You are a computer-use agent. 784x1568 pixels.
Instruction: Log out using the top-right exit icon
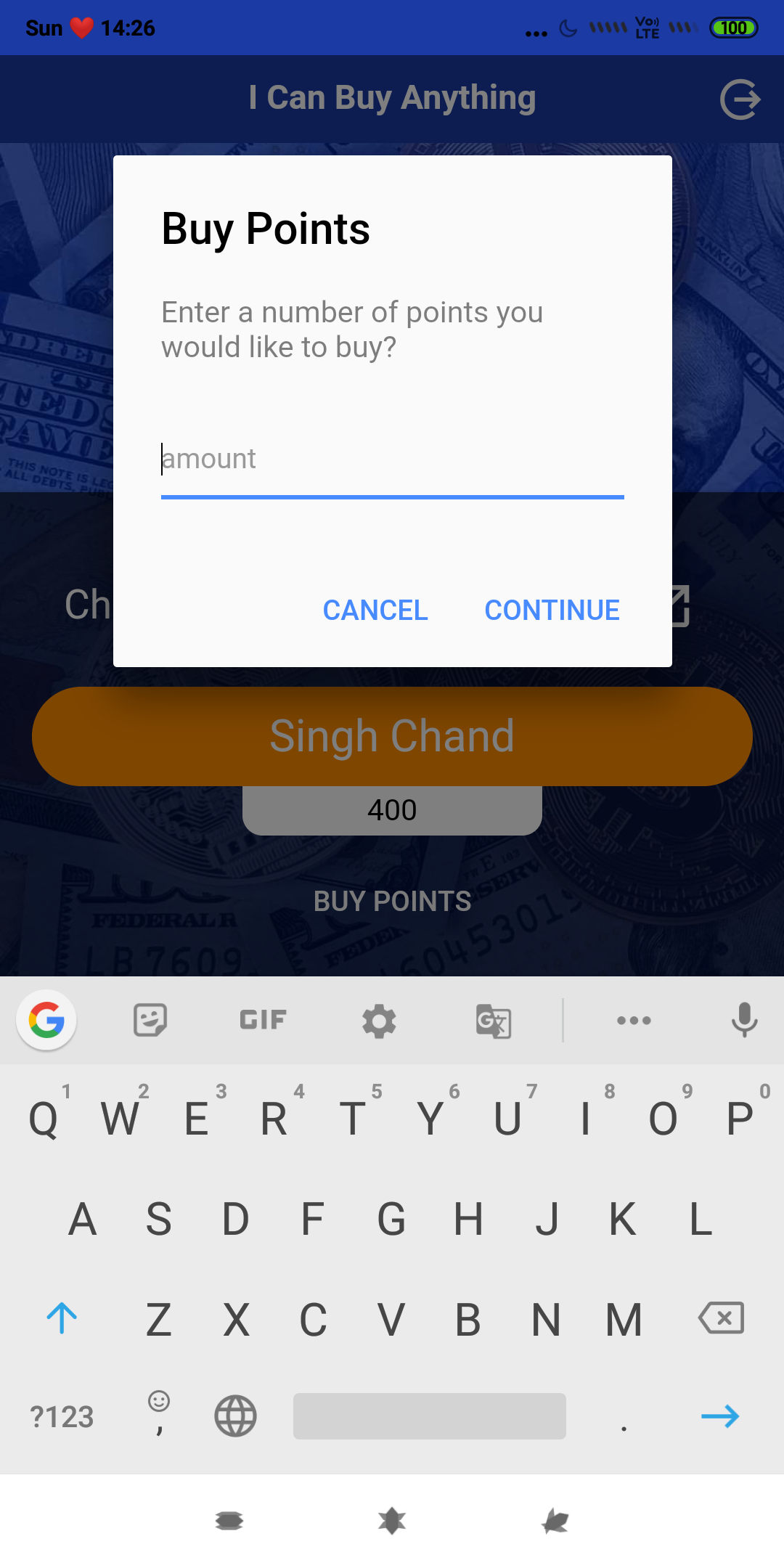click(x=738, y=98)
